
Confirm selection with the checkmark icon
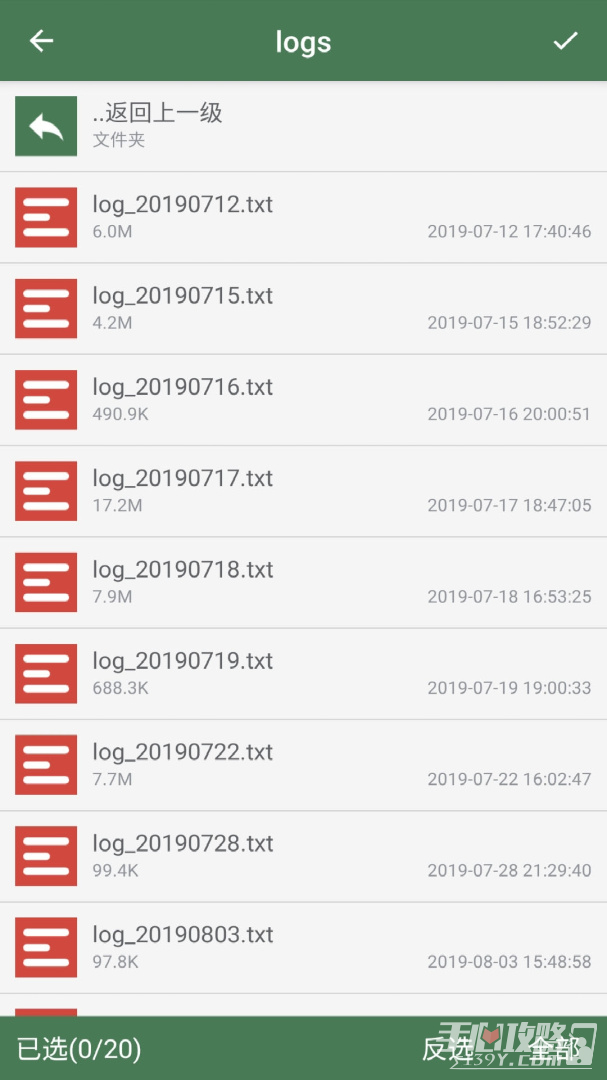click(x=565, y=41)
